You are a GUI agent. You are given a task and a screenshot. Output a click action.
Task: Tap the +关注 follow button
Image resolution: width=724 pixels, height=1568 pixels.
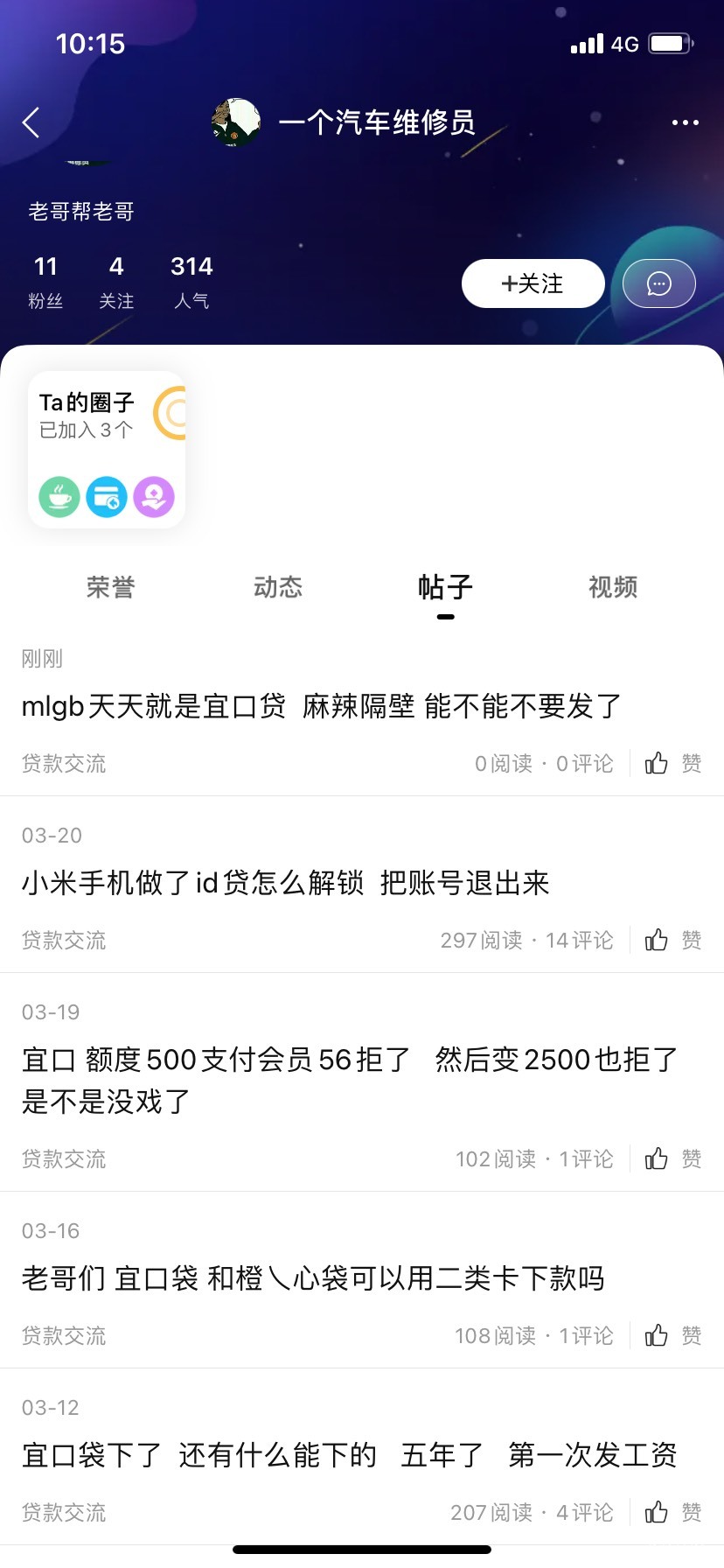533,283
